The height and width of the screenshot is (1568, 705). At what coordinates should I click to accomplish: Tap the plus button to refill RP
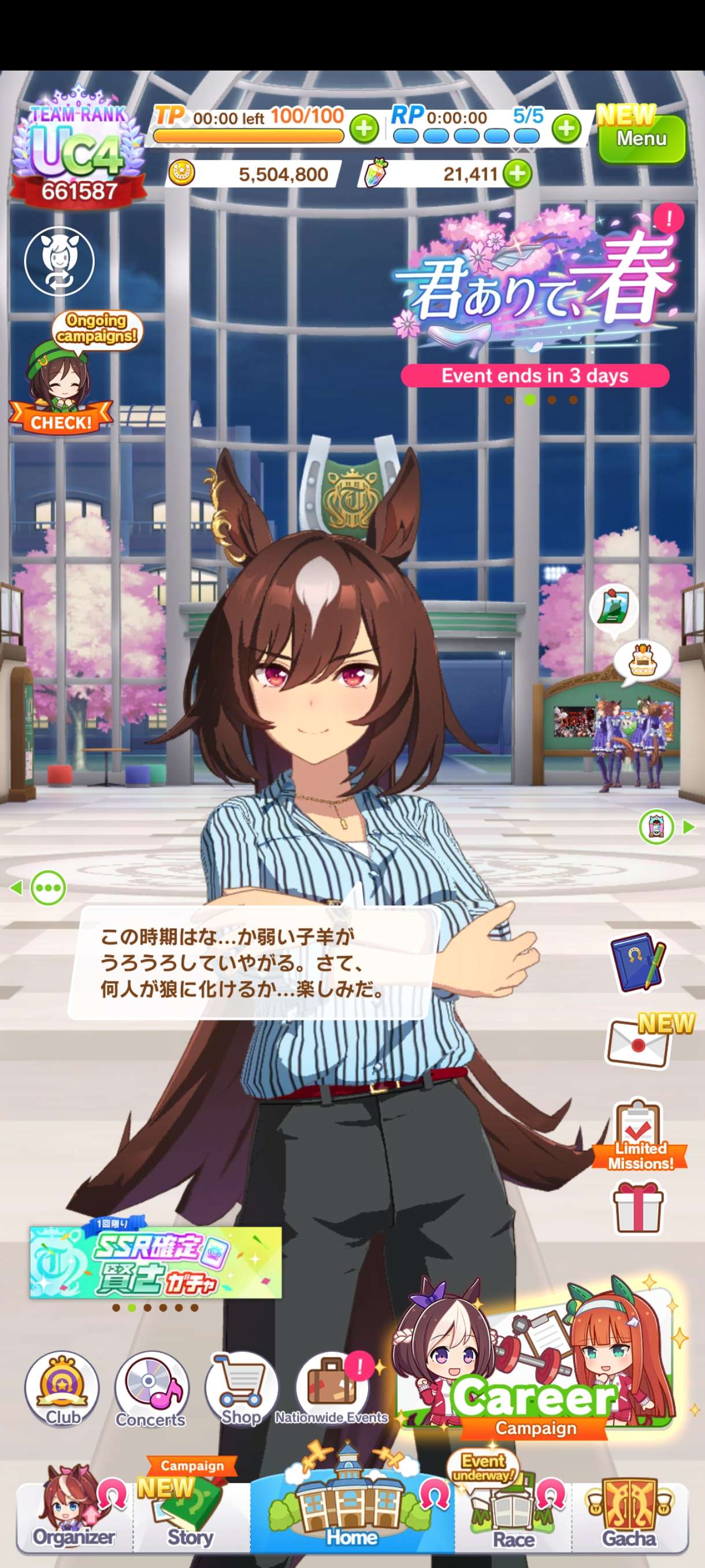[x=566, y=128]
